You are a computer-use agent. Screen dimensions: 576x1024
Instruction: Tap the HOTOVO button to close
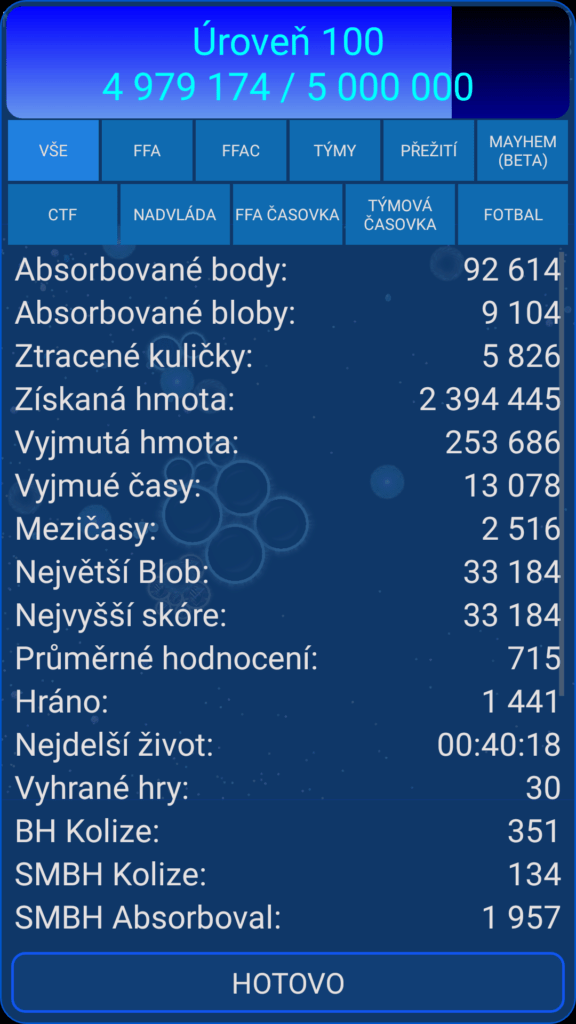click(288, 982)
